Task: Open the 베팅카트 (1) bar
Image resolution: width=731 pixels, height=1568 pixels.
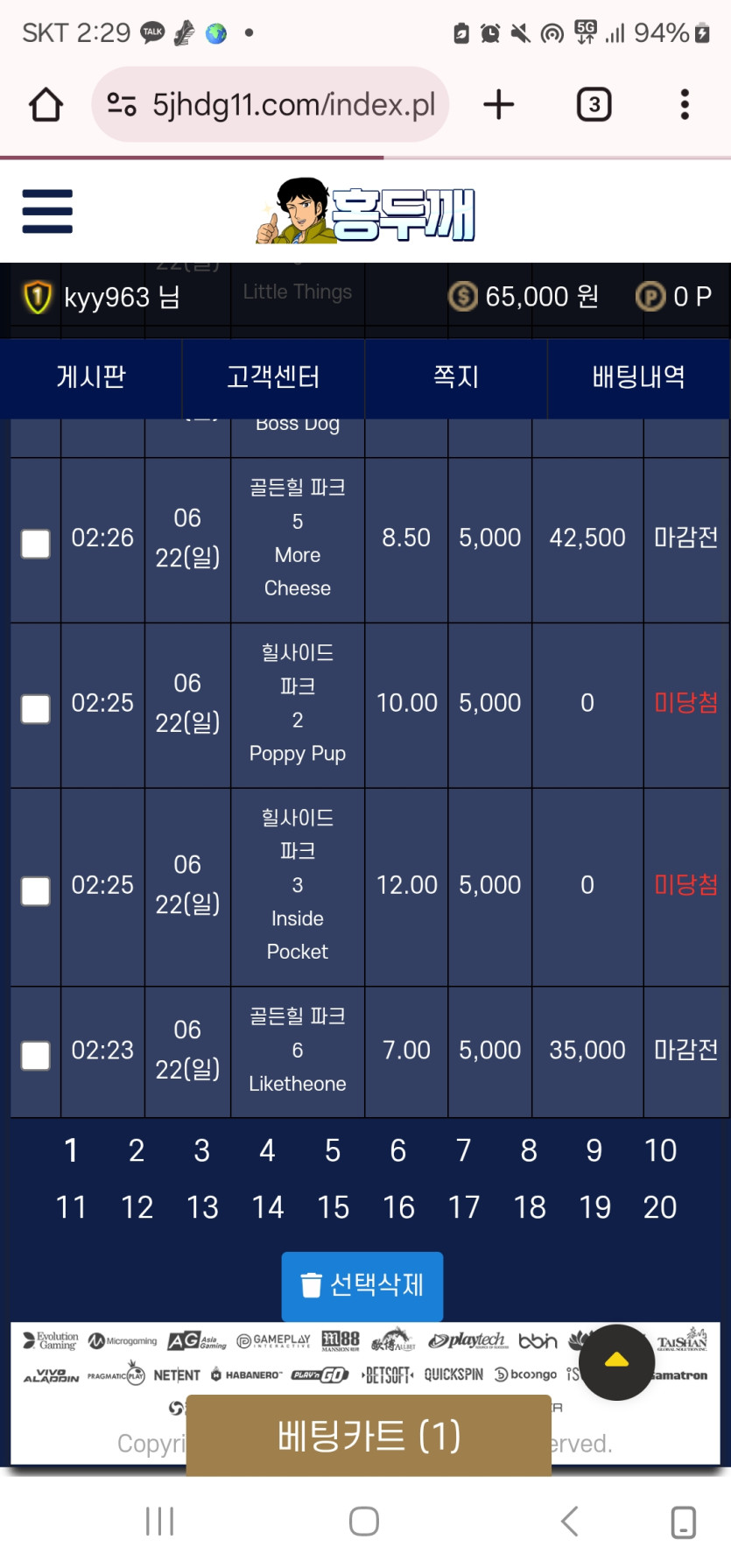Action: point(369,1436)
